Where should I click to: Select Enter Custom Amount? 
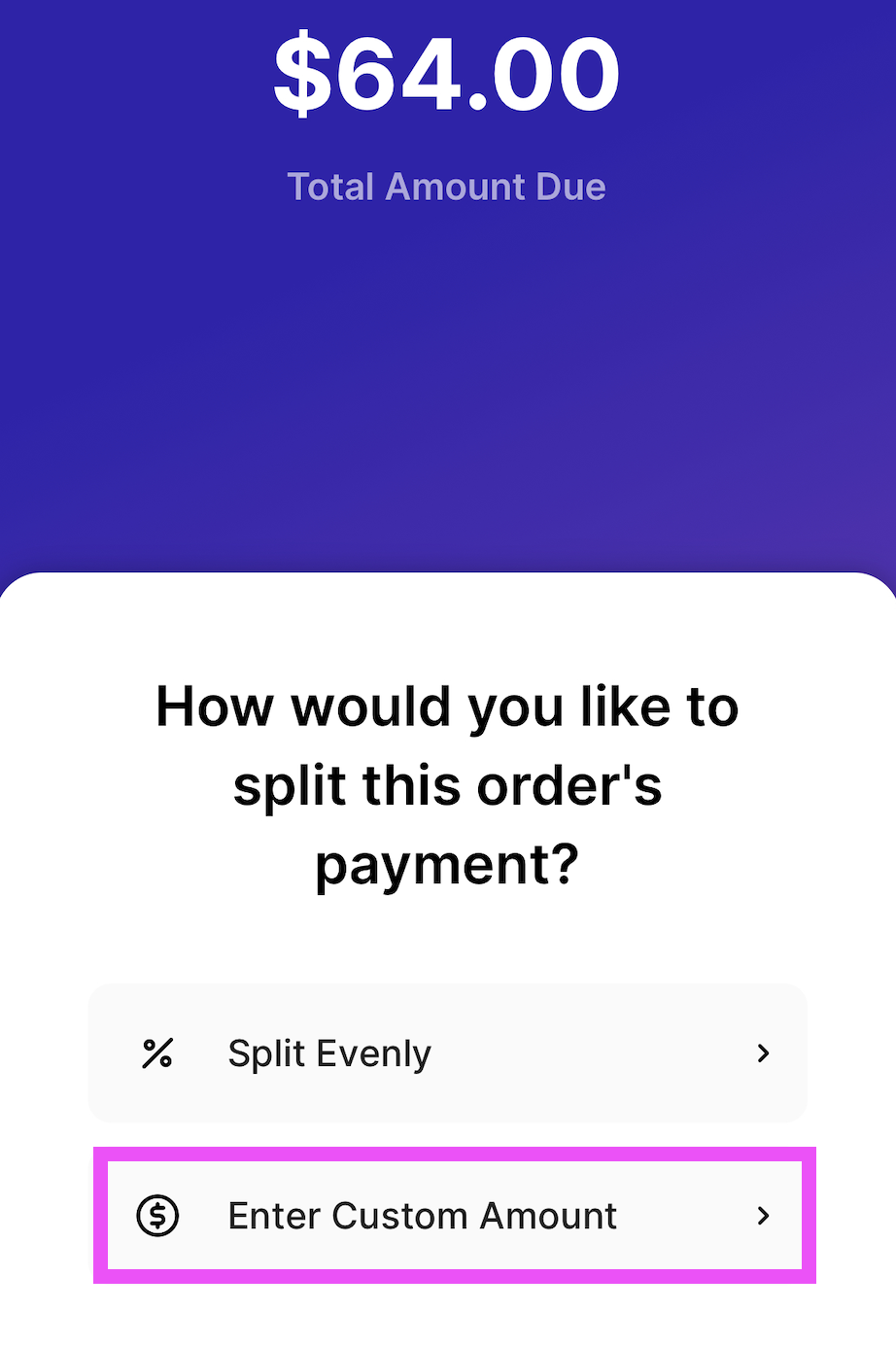coord(453,1215)
